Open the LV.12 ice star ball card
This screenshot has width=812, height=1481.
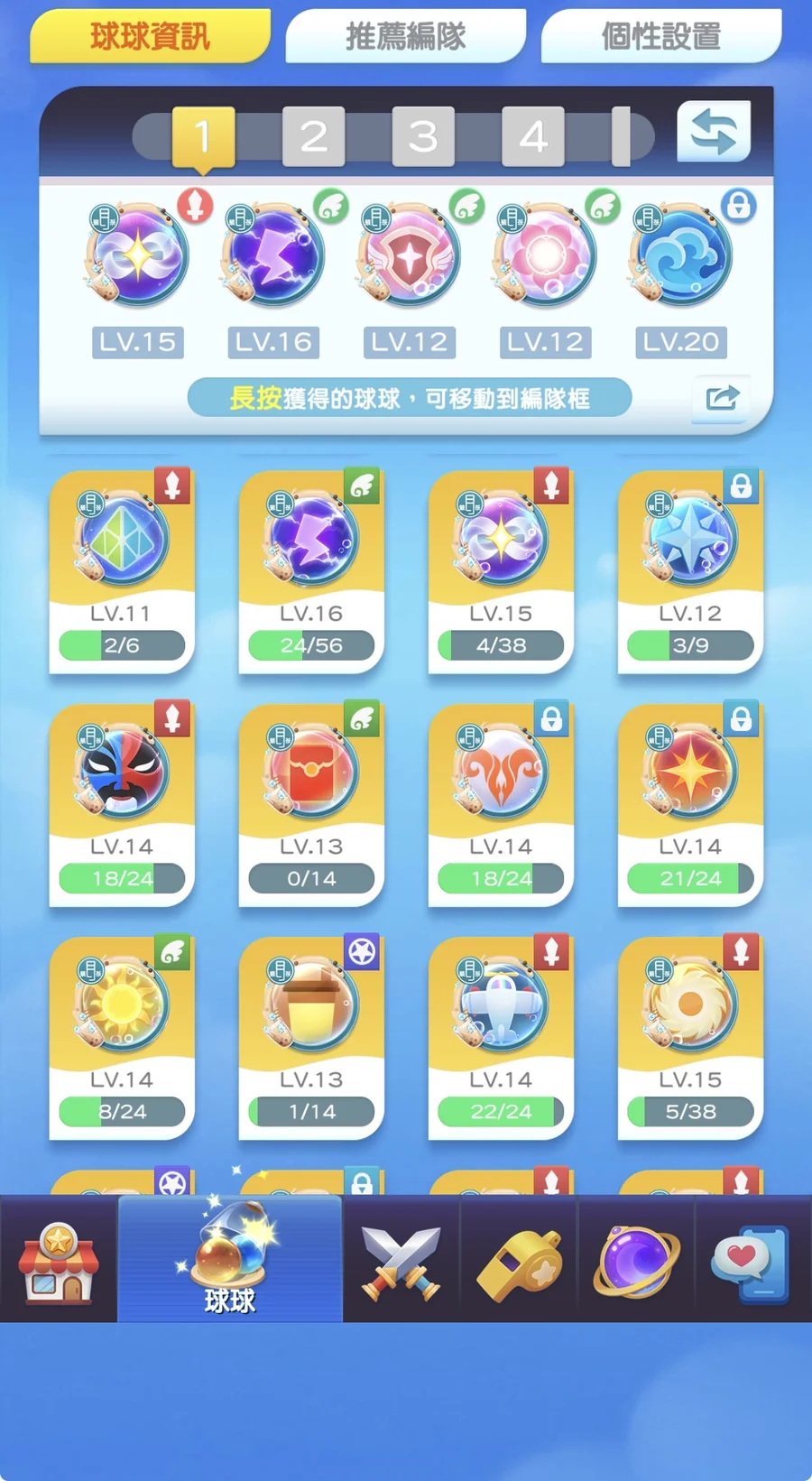point(690,570)
